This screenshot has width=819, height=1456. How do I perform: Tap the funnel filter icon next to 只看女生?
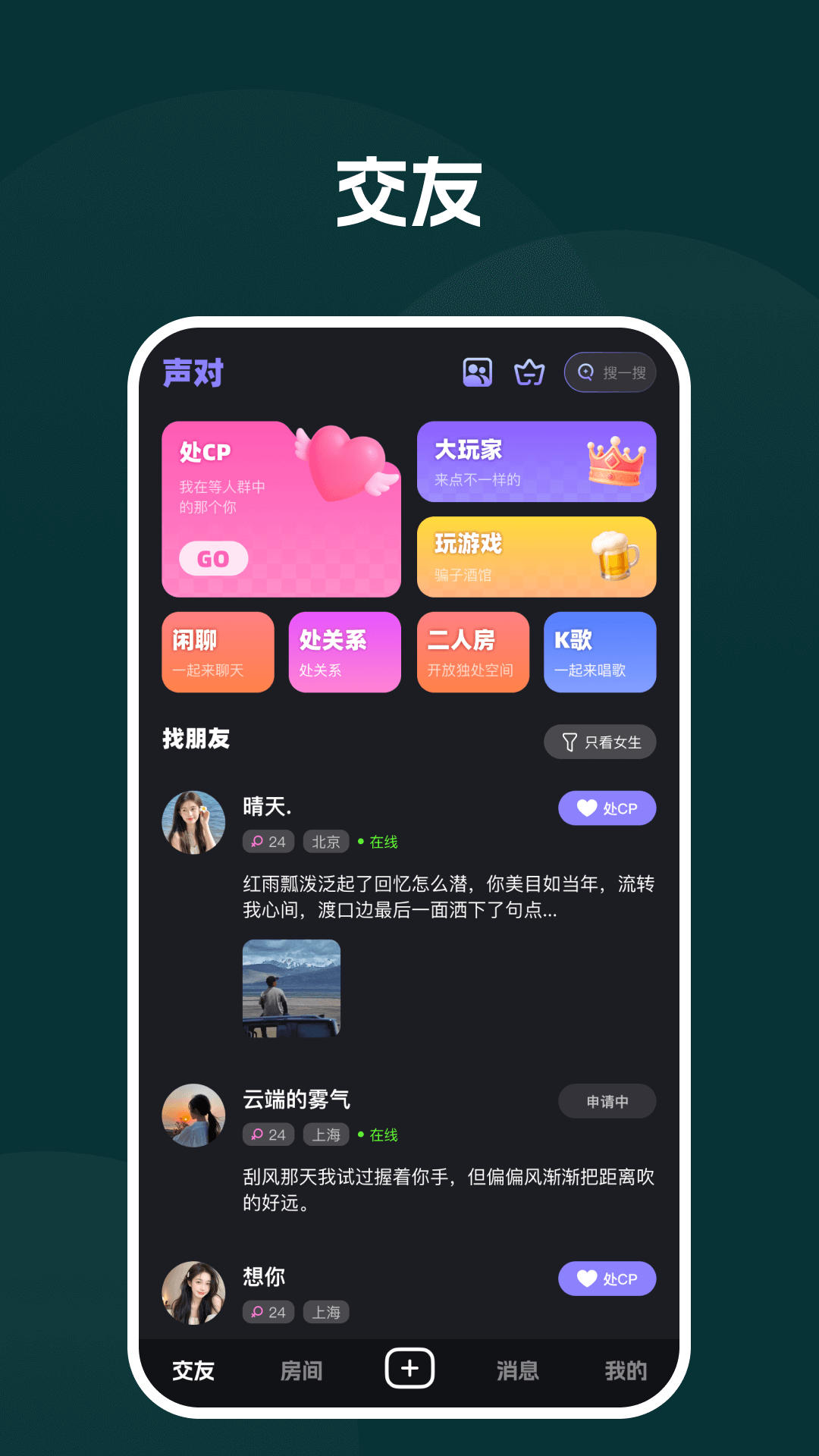568,742
